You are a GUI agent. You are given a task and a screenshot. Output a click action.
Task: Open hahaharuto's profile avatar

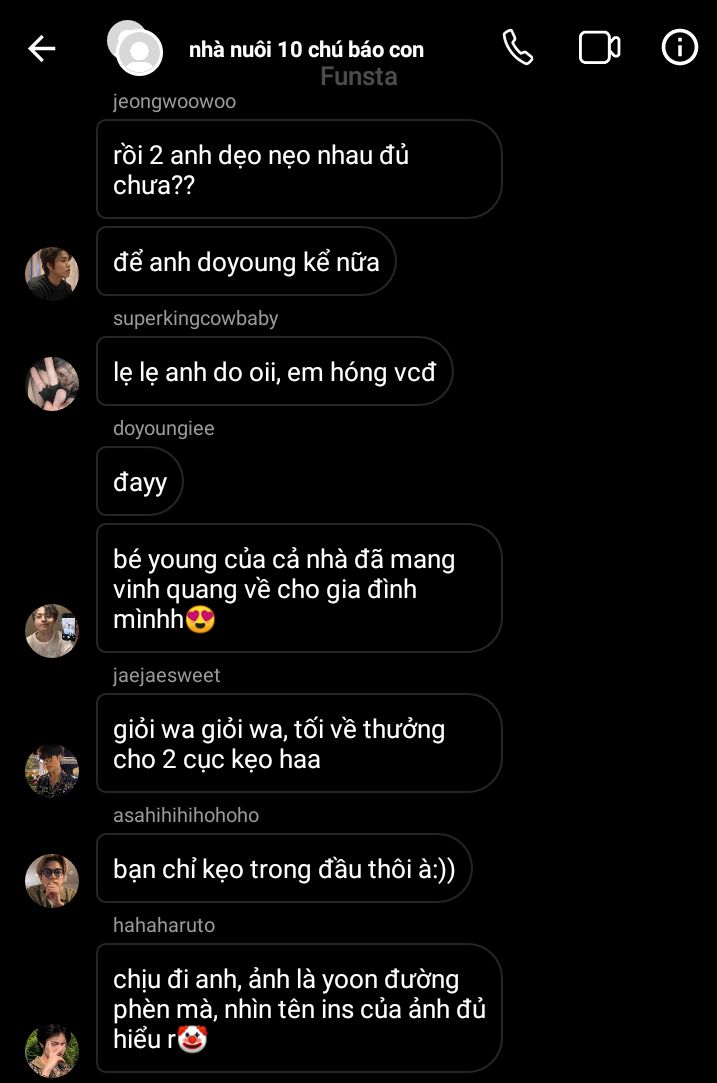(52, 1050)
